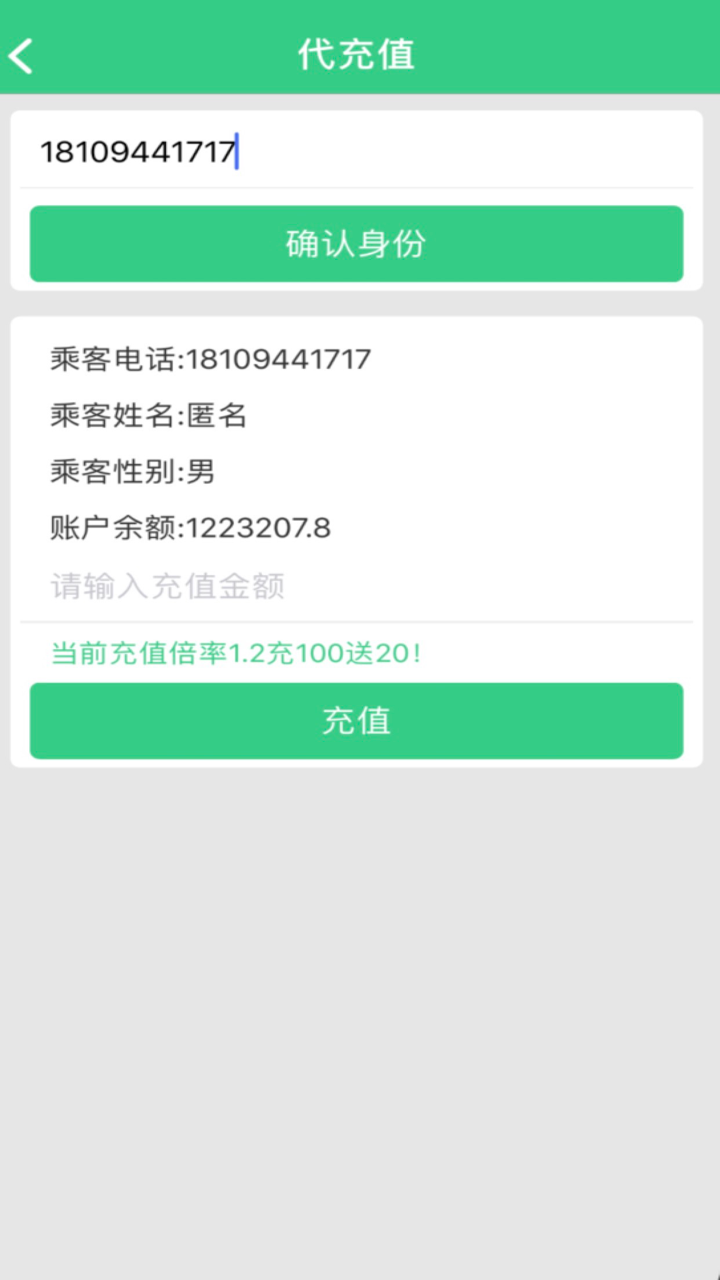The height and width of the screenshot is (1280, 720).
Task: Place cursor at end of 18109441717
Action: (x=238, y=150)
